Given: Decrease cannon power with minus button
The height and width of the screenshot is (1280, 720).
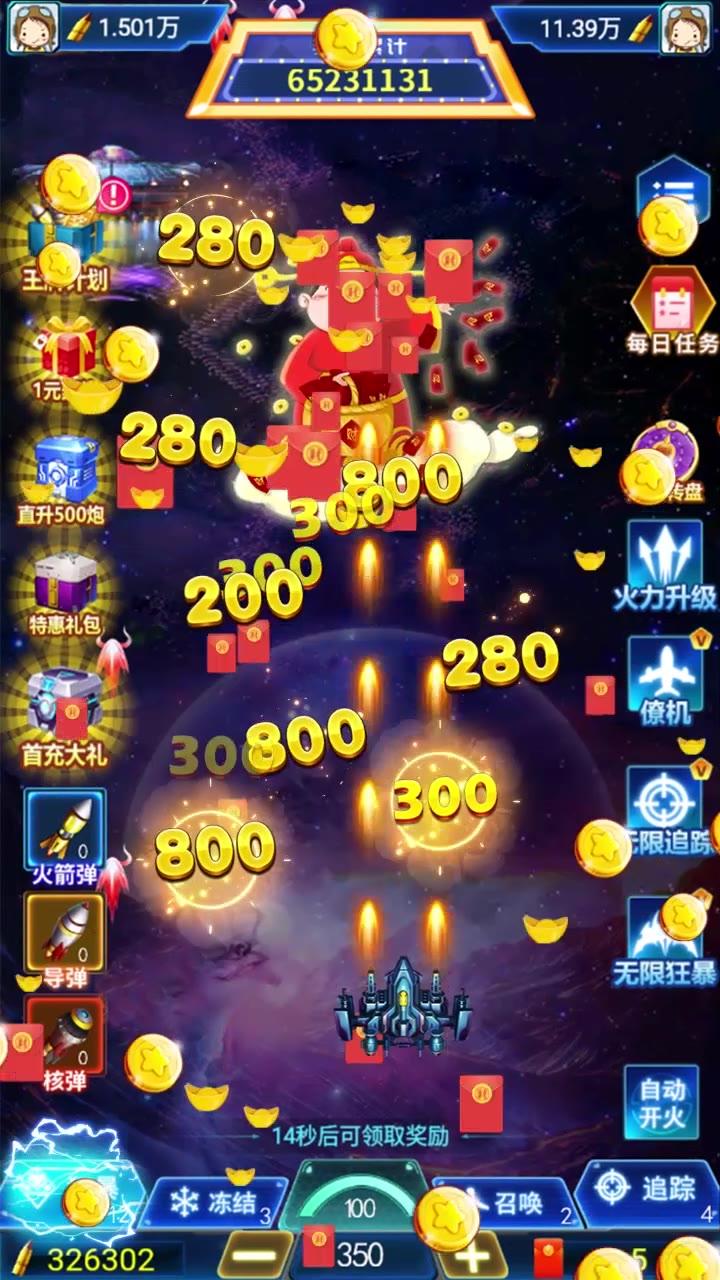Looking at the screenshot, I should pos(255,1255).
